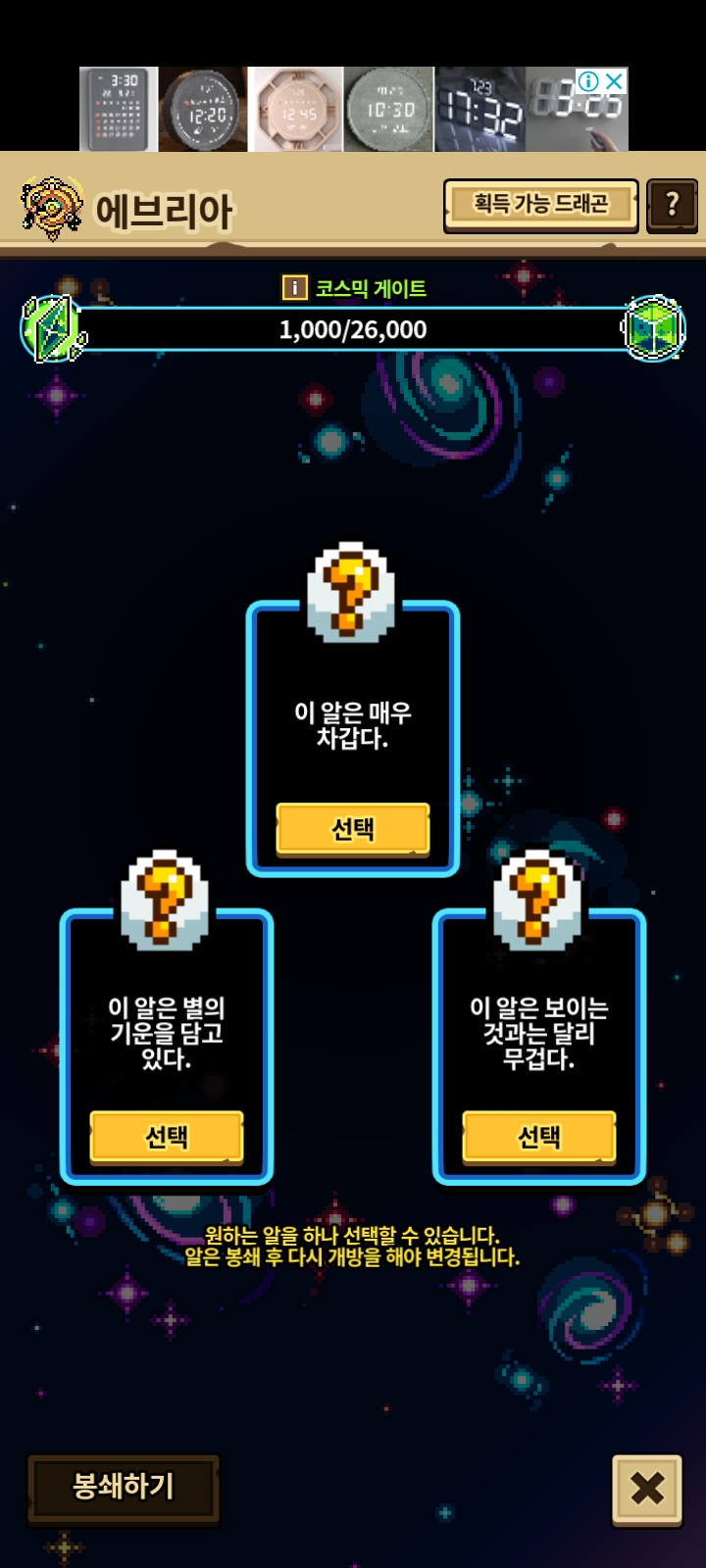This screenshot has width=706, height=1568.
Task: Tap the 봉쇄하기 button
Action: (123, 1487)
